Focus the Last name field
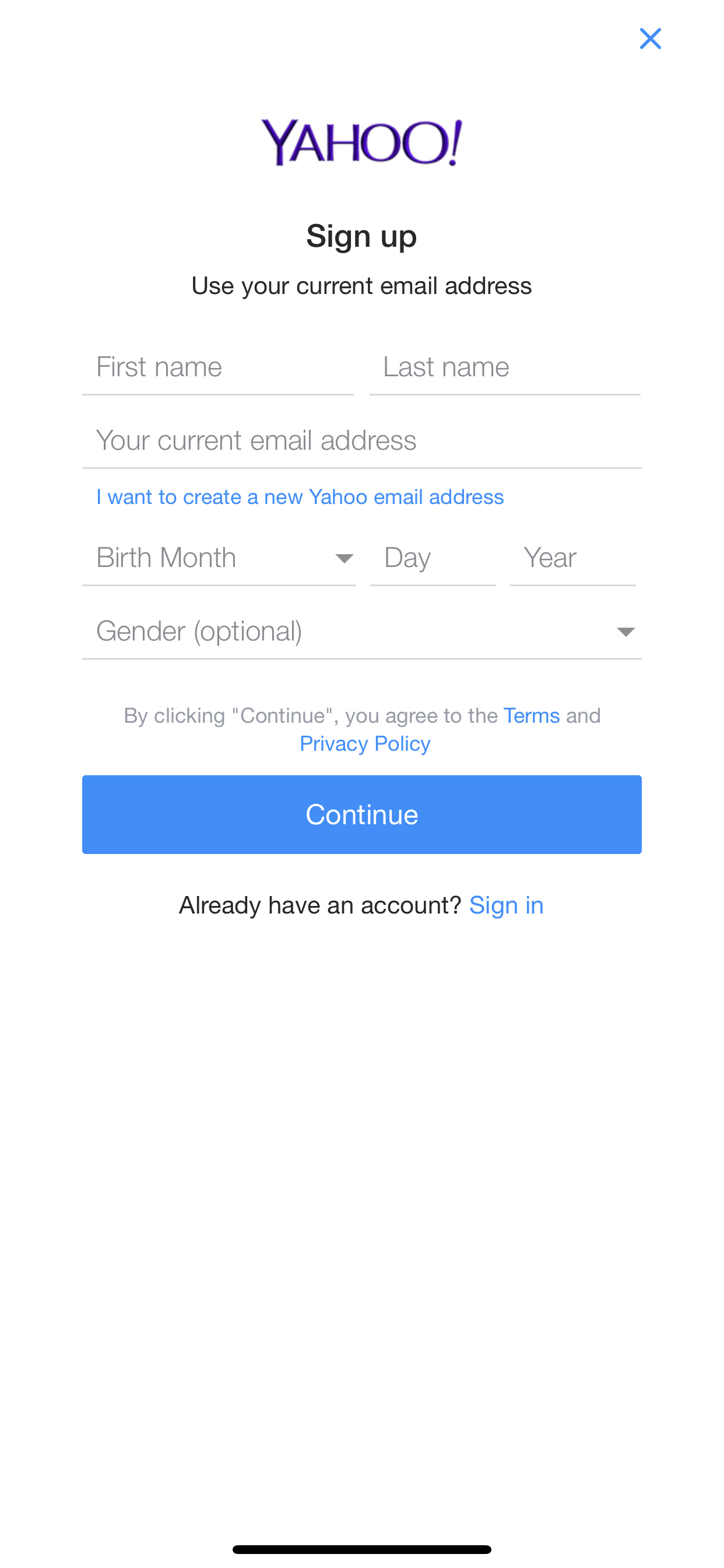Viewport: 724px width, 1568px height. [505, 367]
